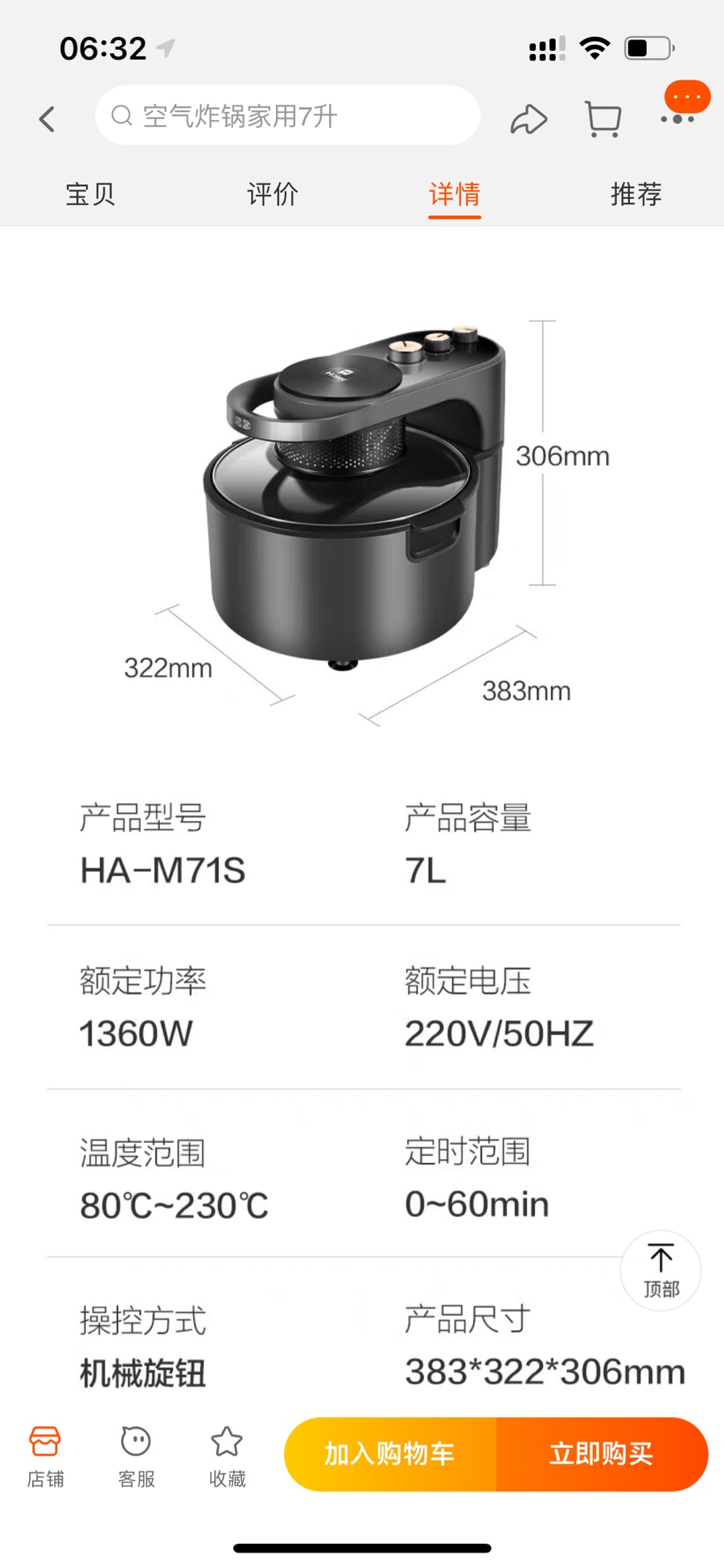The image size is (724, 1568).
Task: Add product to 收藏 favorites
Action: pos(227,1455)
